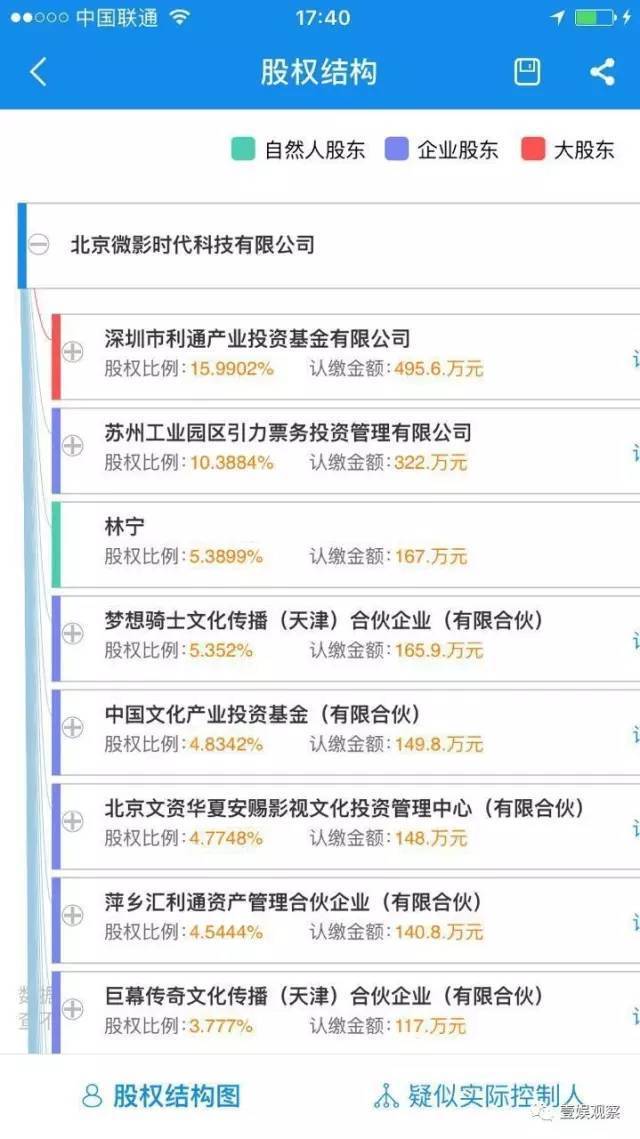The height and width of the screenshot is (1139, 640).
Task: Expand 中国文化产业投资基金 node
Action: coord(73,727)
